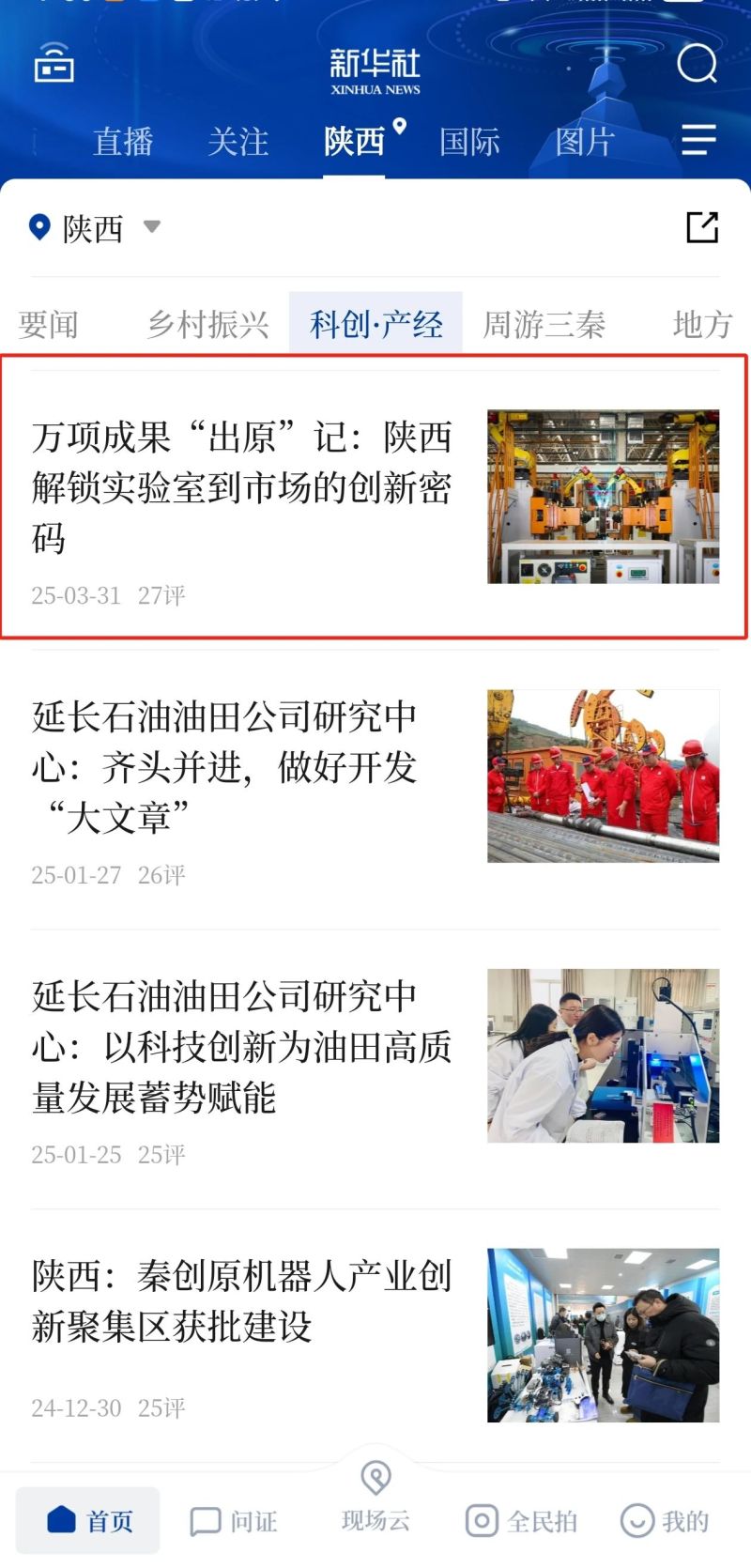751x1568 pixels.
Task: Select the 国际 channel tab
Action: tap(469, 142)
